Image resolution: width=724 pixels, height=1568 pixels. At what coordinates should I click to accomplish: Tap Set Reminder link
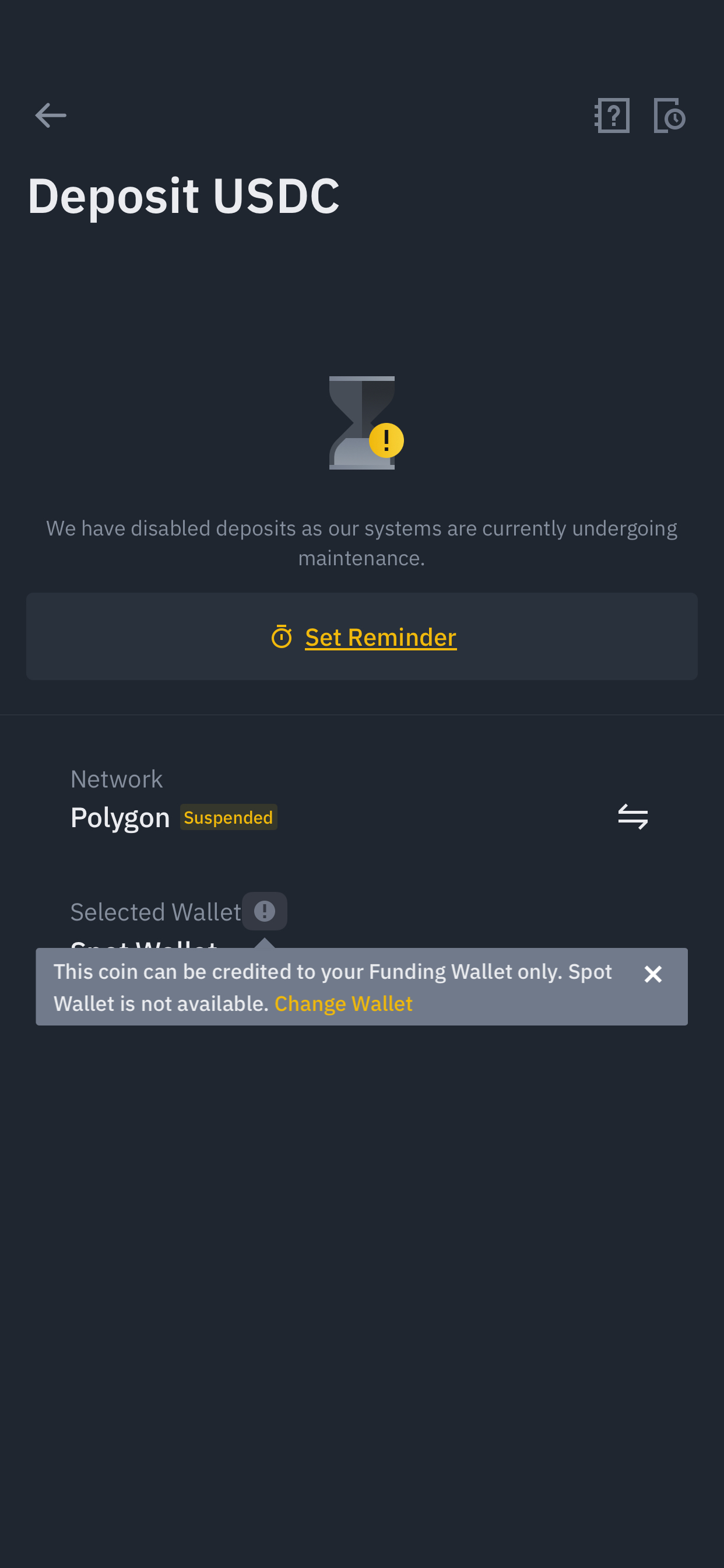[380, 636]
